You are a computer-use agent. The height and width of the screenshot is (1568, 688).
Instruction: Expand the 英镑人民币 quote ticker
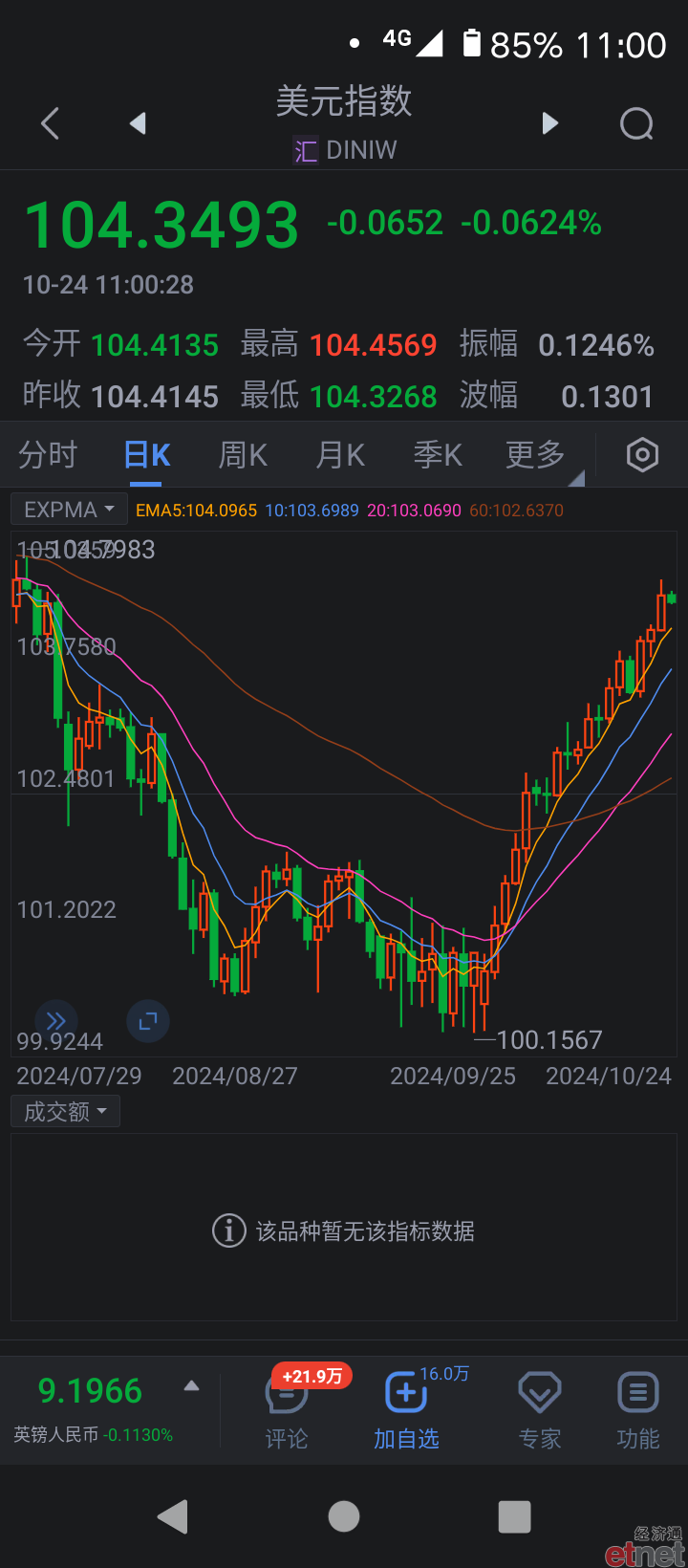[x=107, y=1408]
